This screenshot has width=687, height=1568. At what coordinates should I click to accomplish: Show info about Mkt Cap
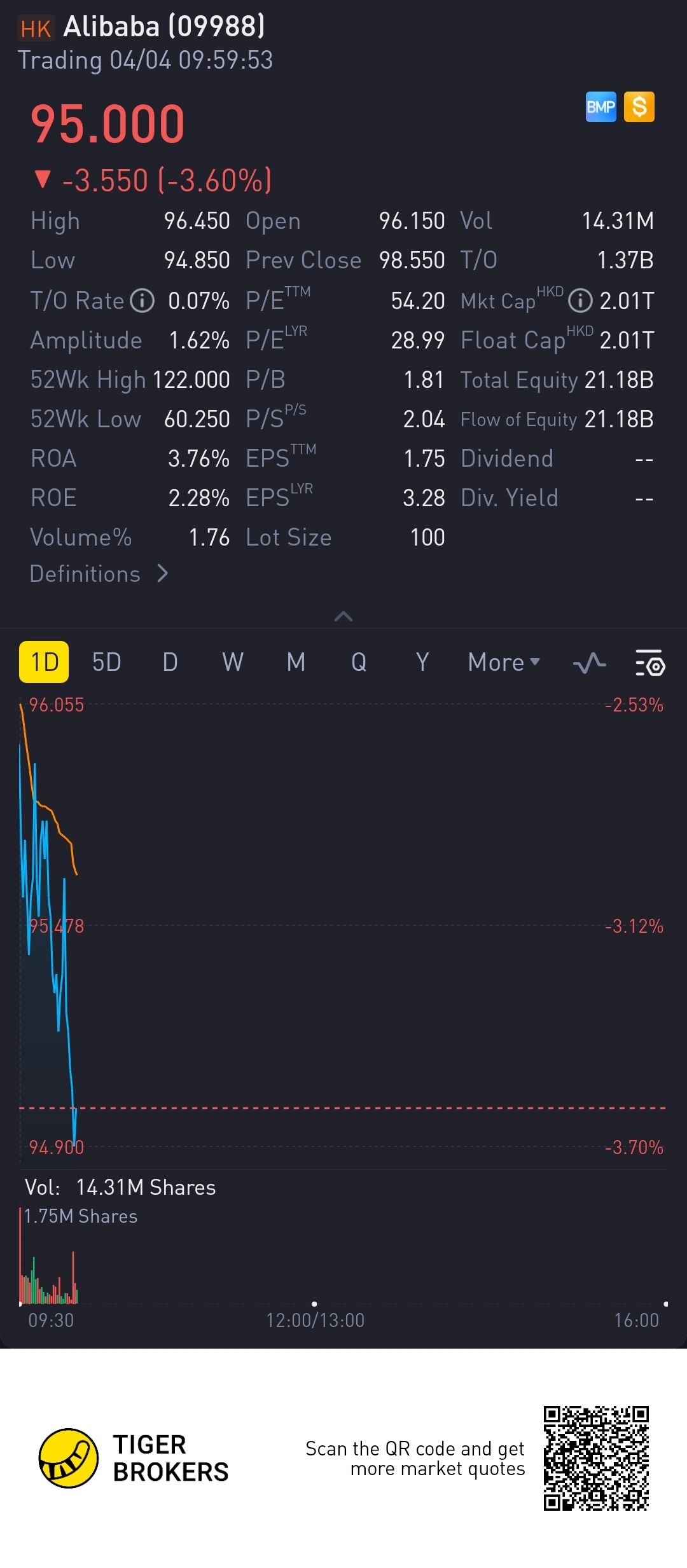click(580, 301)
